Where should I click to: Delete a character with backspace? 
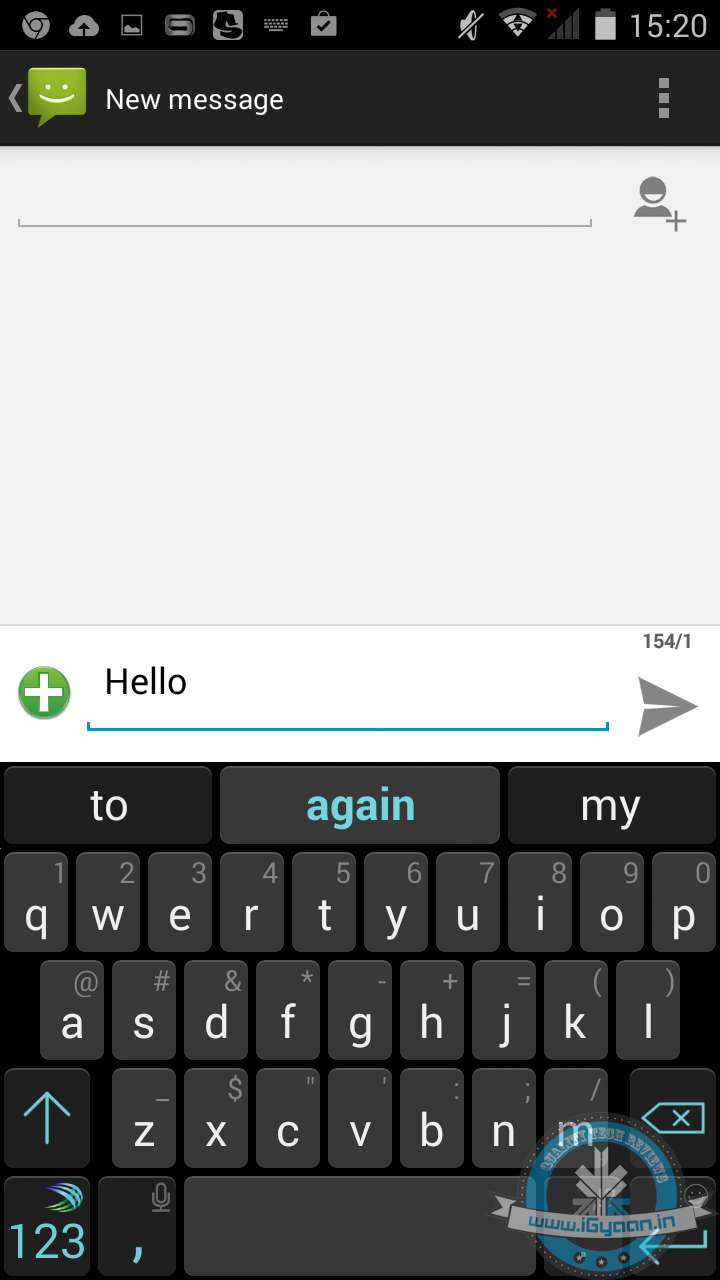672,1116
